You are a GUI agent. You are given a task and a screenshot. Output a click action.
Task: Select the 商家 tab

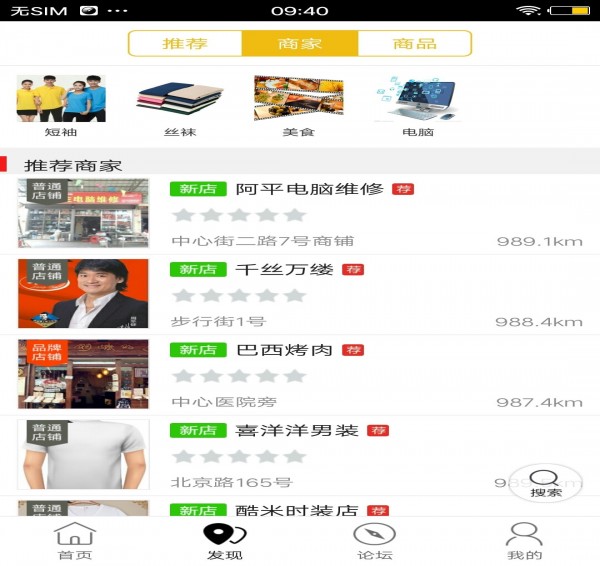[300, 44]
